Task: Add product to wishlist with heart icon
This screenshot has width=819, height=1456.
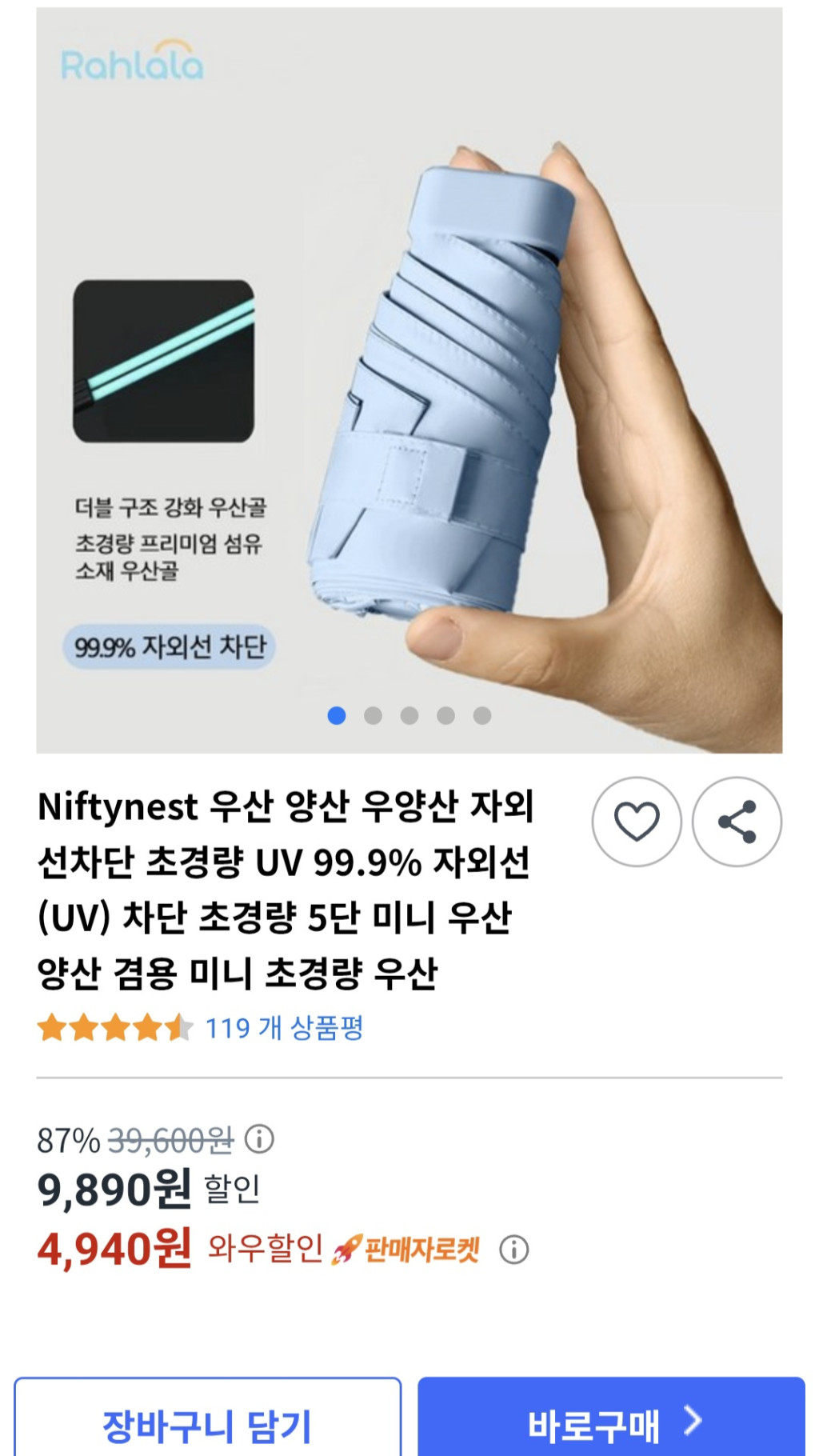Action: [636, 822]
